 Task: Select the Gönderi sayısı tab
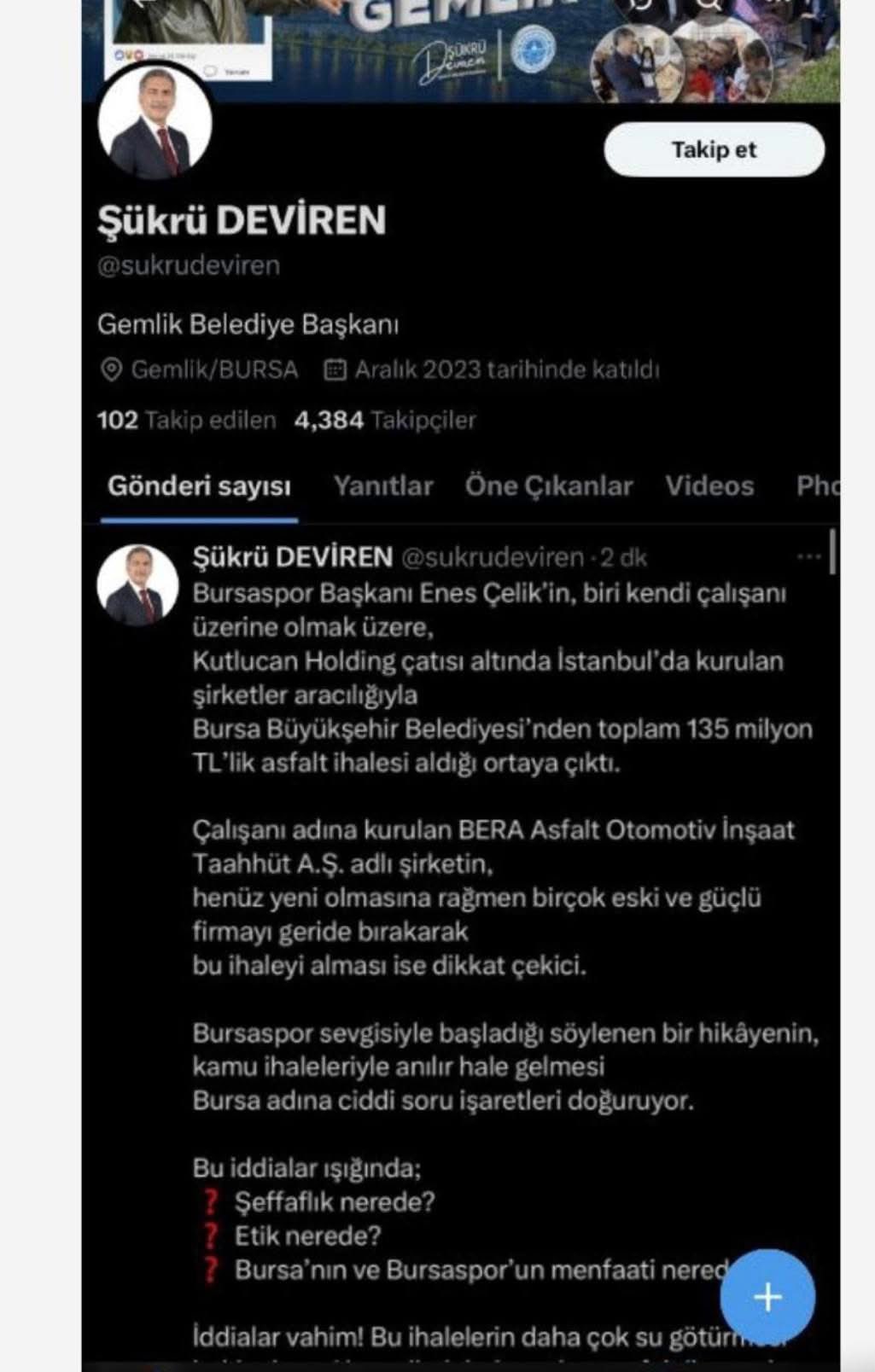199,486
